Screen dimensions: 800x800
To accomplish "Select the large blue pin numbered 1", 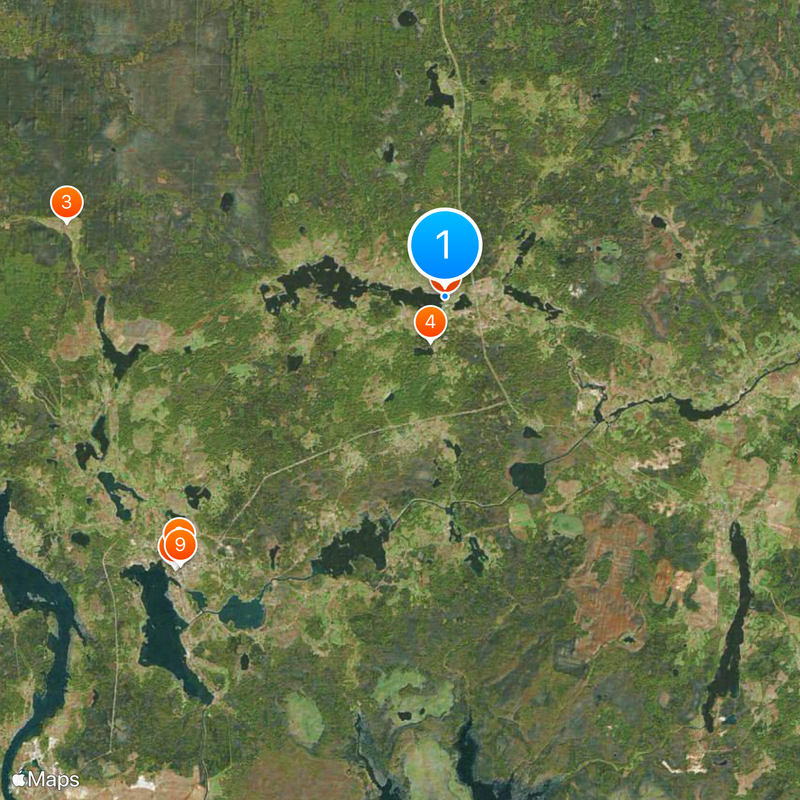I will 445,245.
